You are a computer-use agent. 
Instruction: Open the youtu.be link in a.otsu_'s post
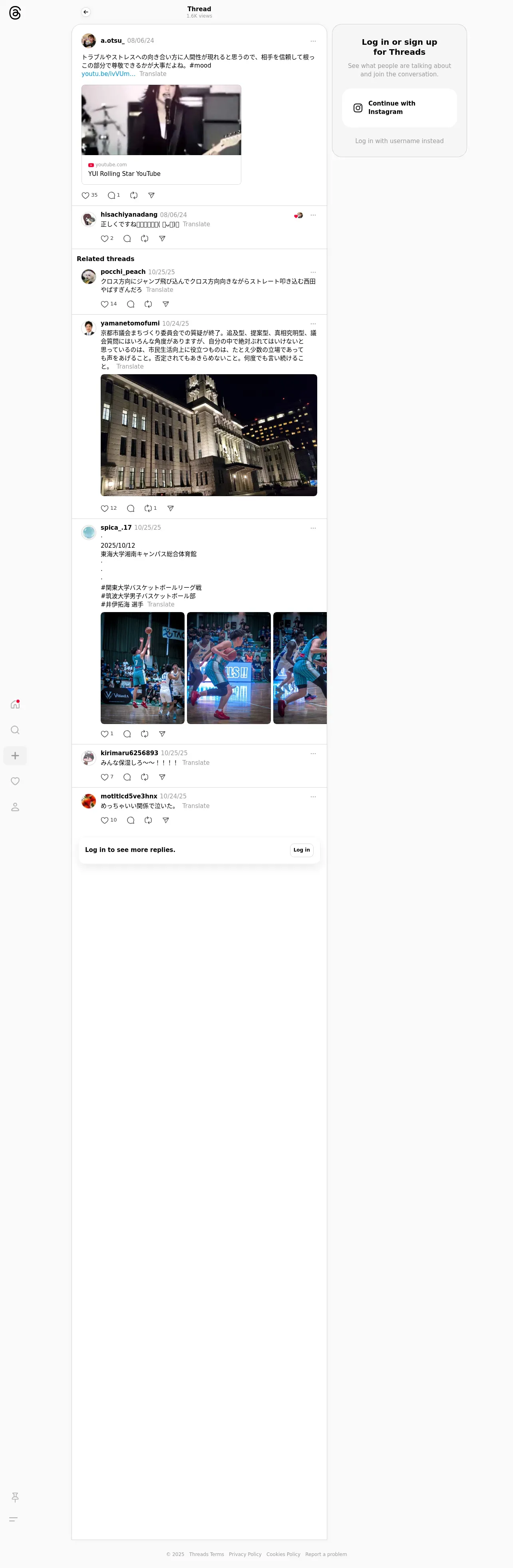(x=108, y=74)
